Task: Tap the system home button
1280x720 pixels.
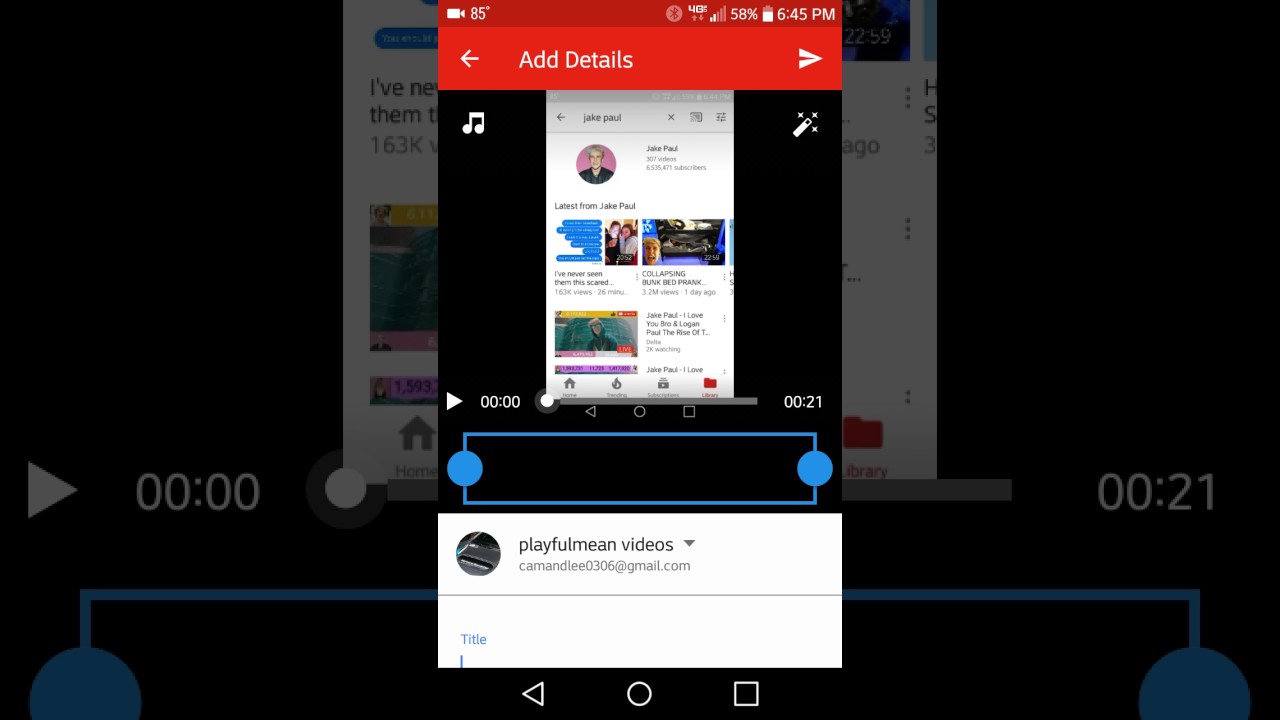Action: 639,694
